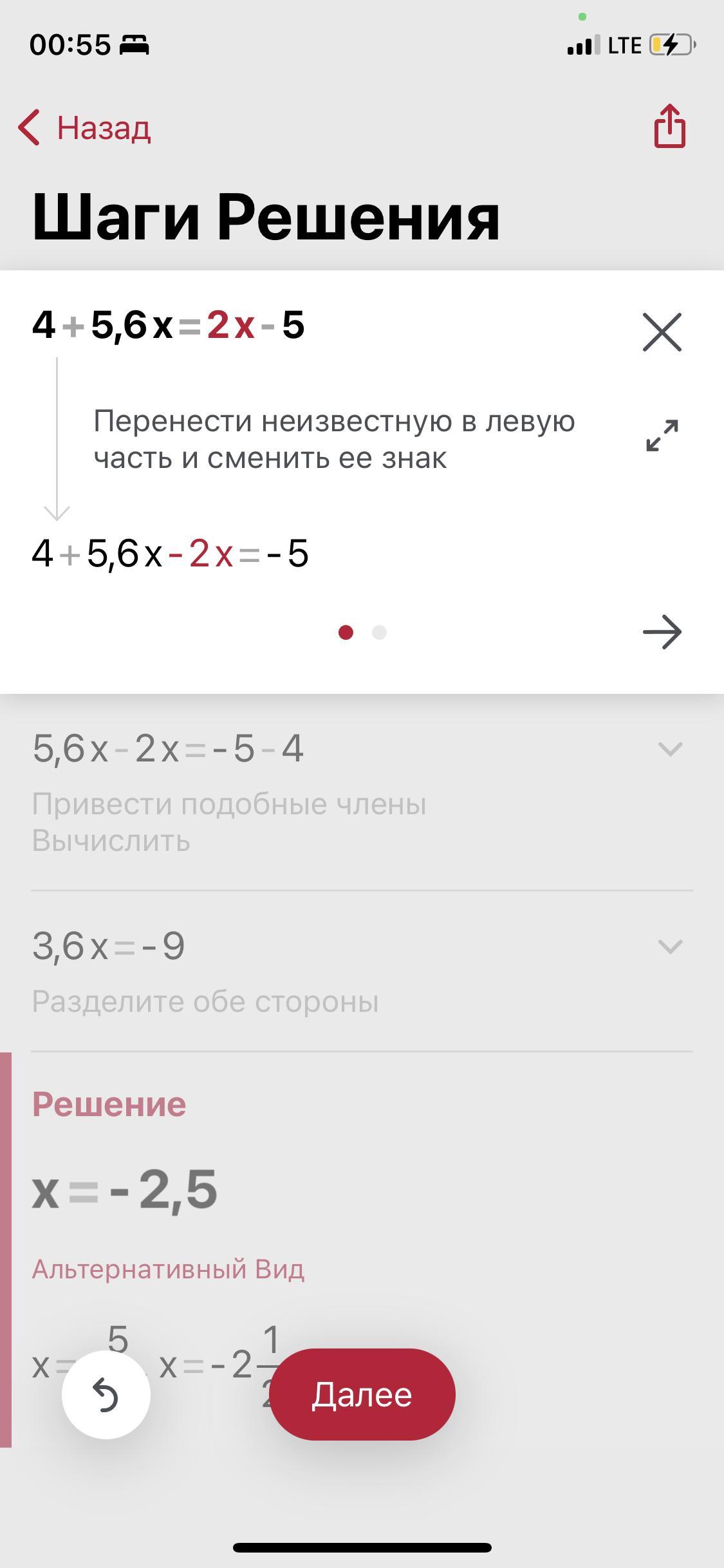Close the expanded step card

[x=662, y=332]
